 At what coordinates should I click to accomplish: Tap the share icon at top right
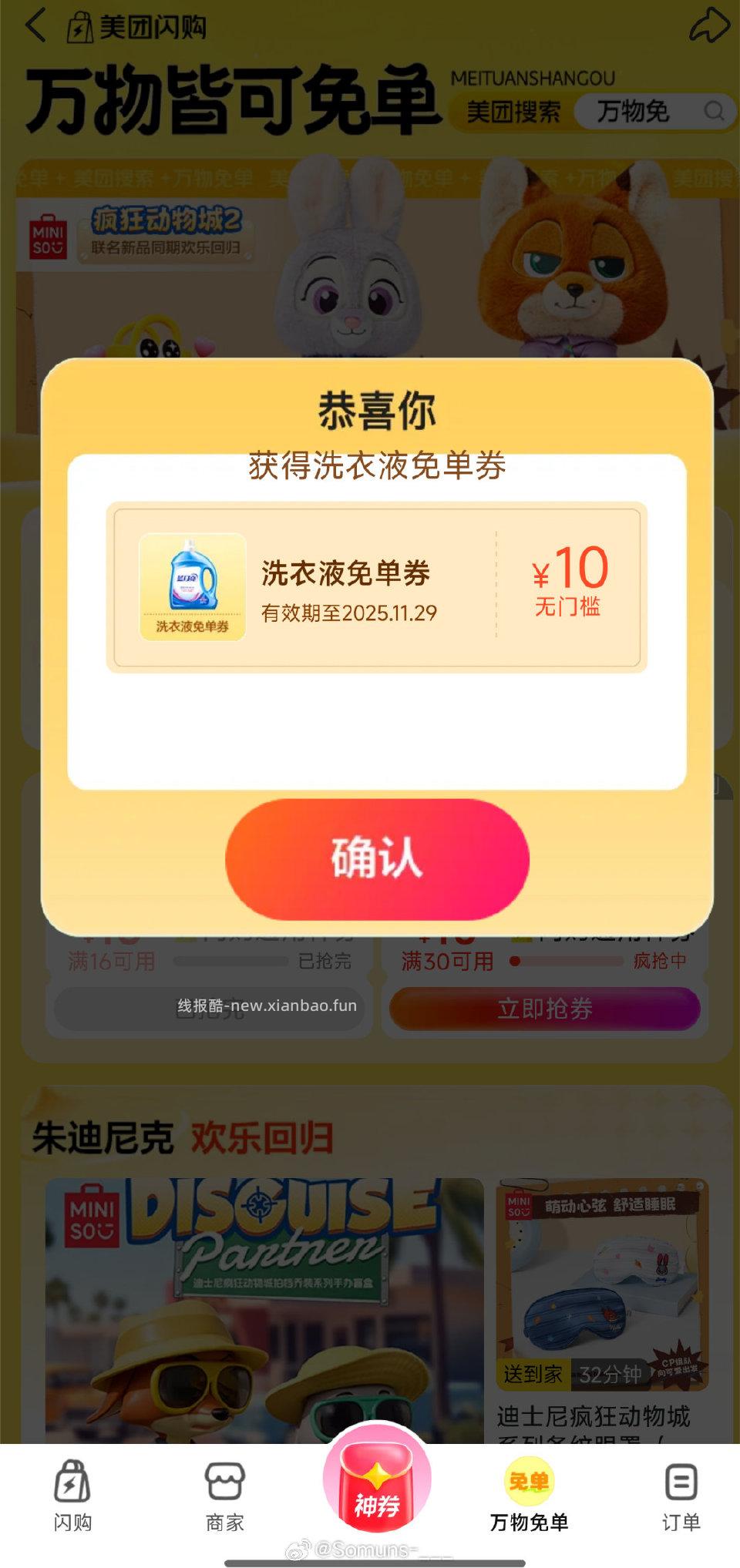coord(708,24)
